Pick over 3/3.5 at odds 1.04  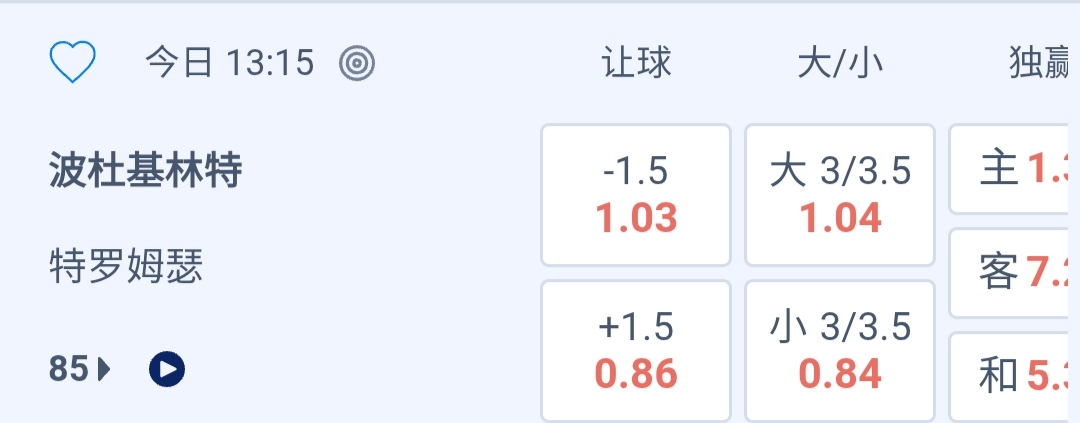pyautogui.click(x=840, y=195)
